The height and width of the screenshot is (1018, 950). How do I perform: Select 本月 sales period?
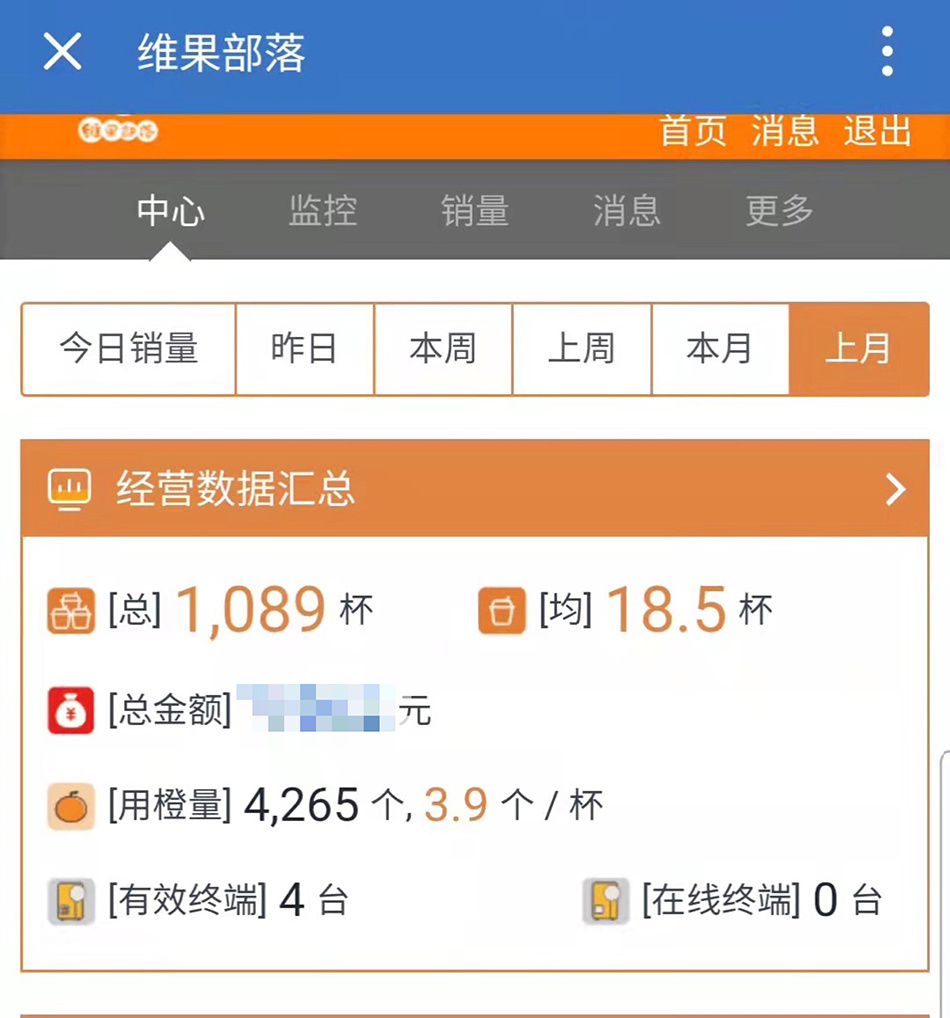(720, 349)
